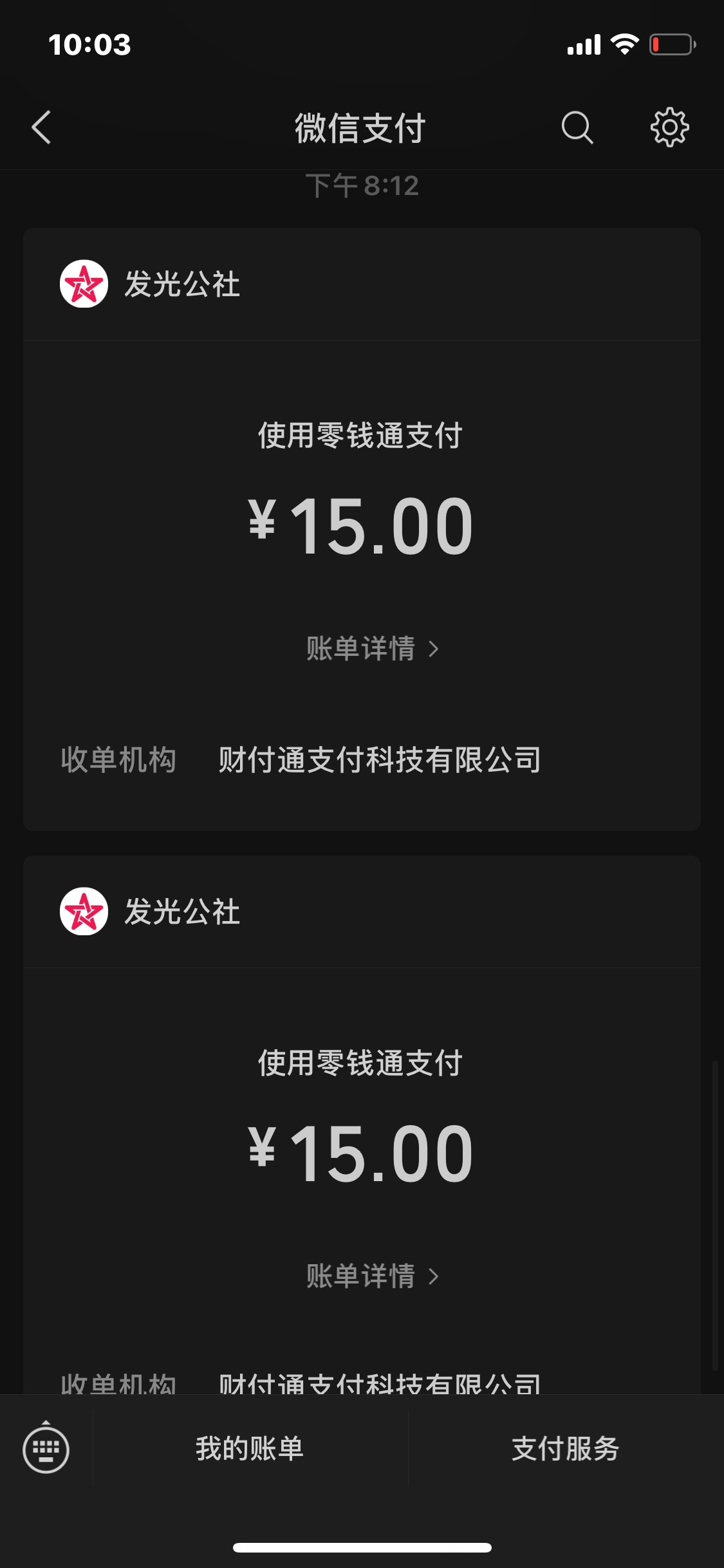Screen dimensions: 724x1568
Task: Open 我的账单 menu
Action: 250,1448
